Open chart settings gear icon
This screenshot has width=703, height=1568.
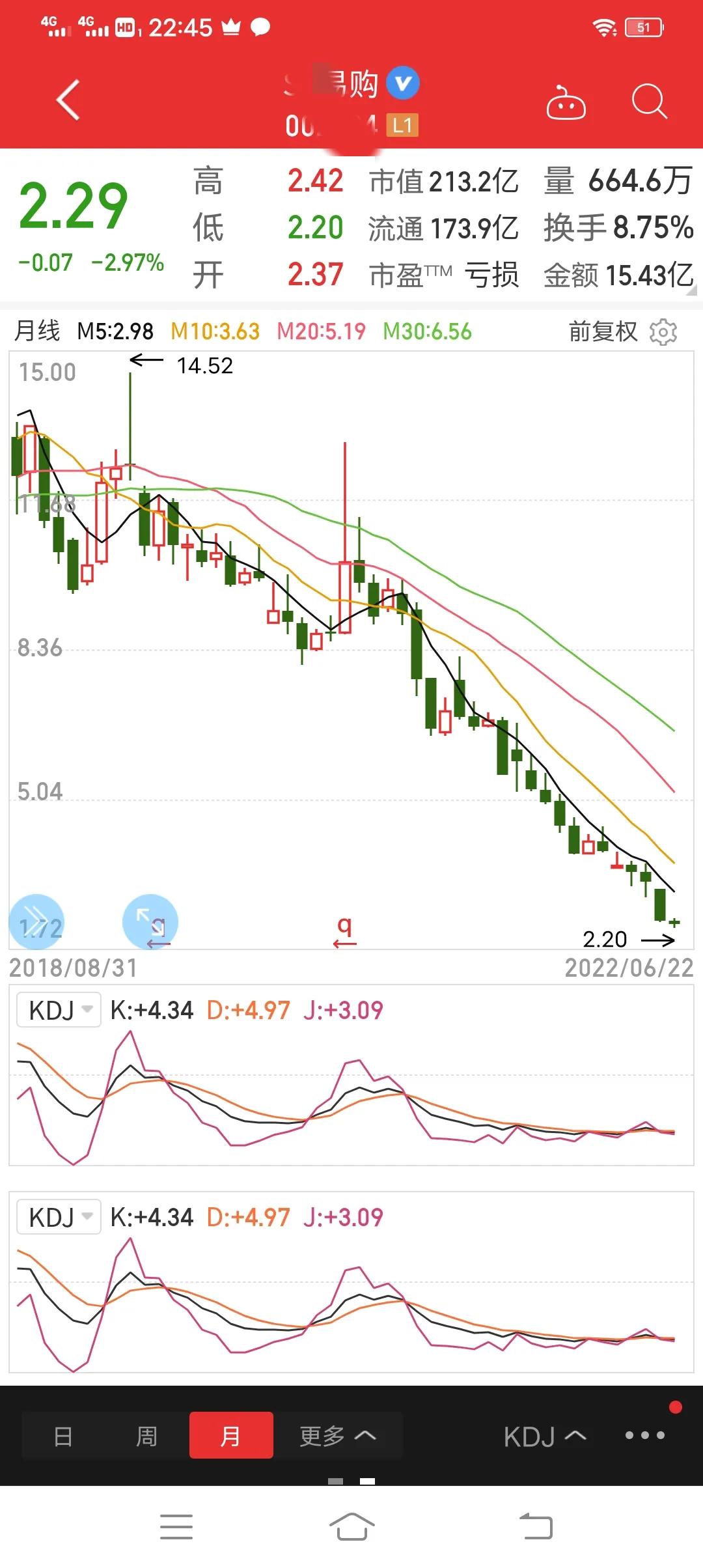(x=663, y=332)
